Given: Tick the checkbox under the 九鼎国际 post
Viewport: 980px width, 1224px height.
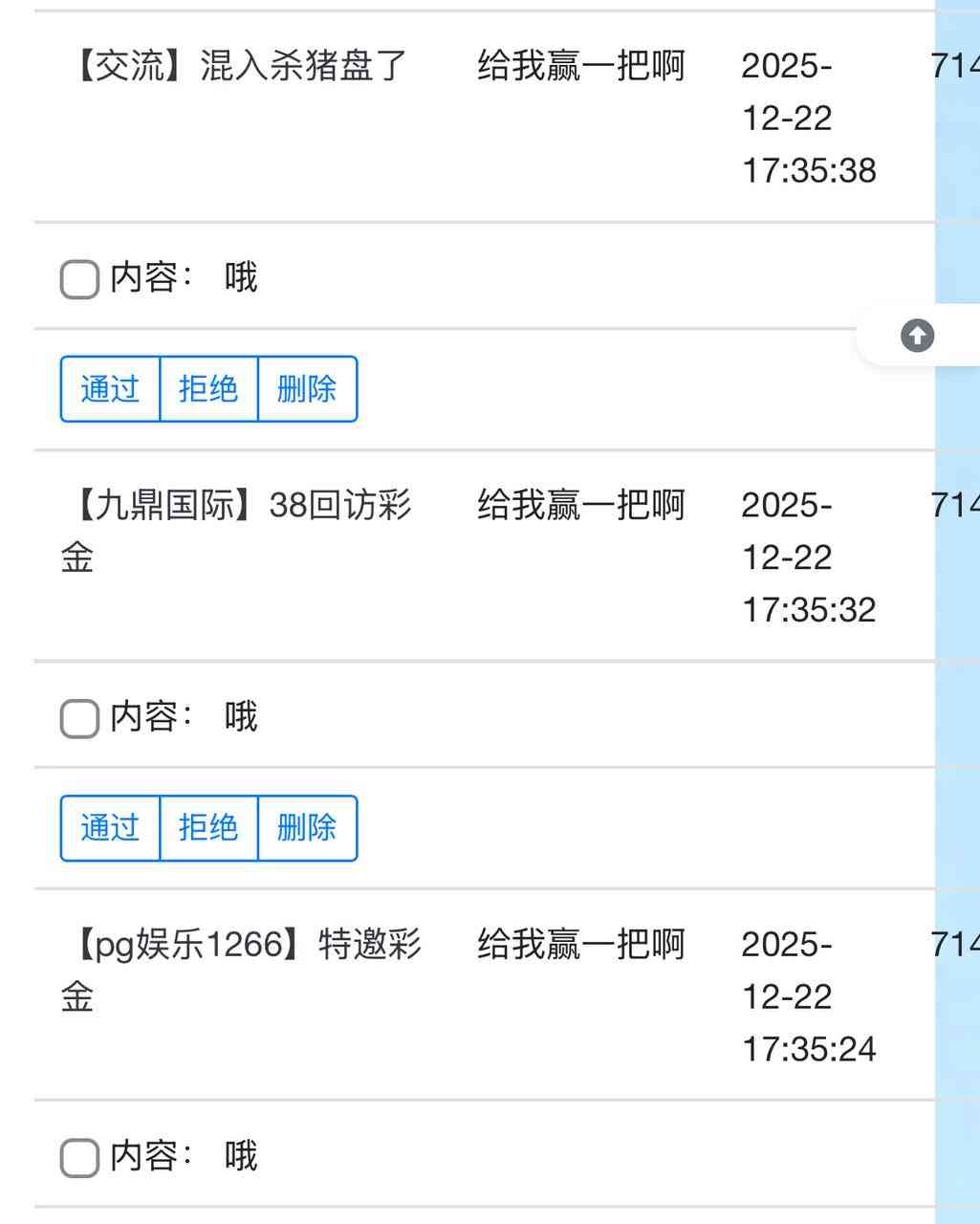Looking at the screenshot, I should pos(79,719).
